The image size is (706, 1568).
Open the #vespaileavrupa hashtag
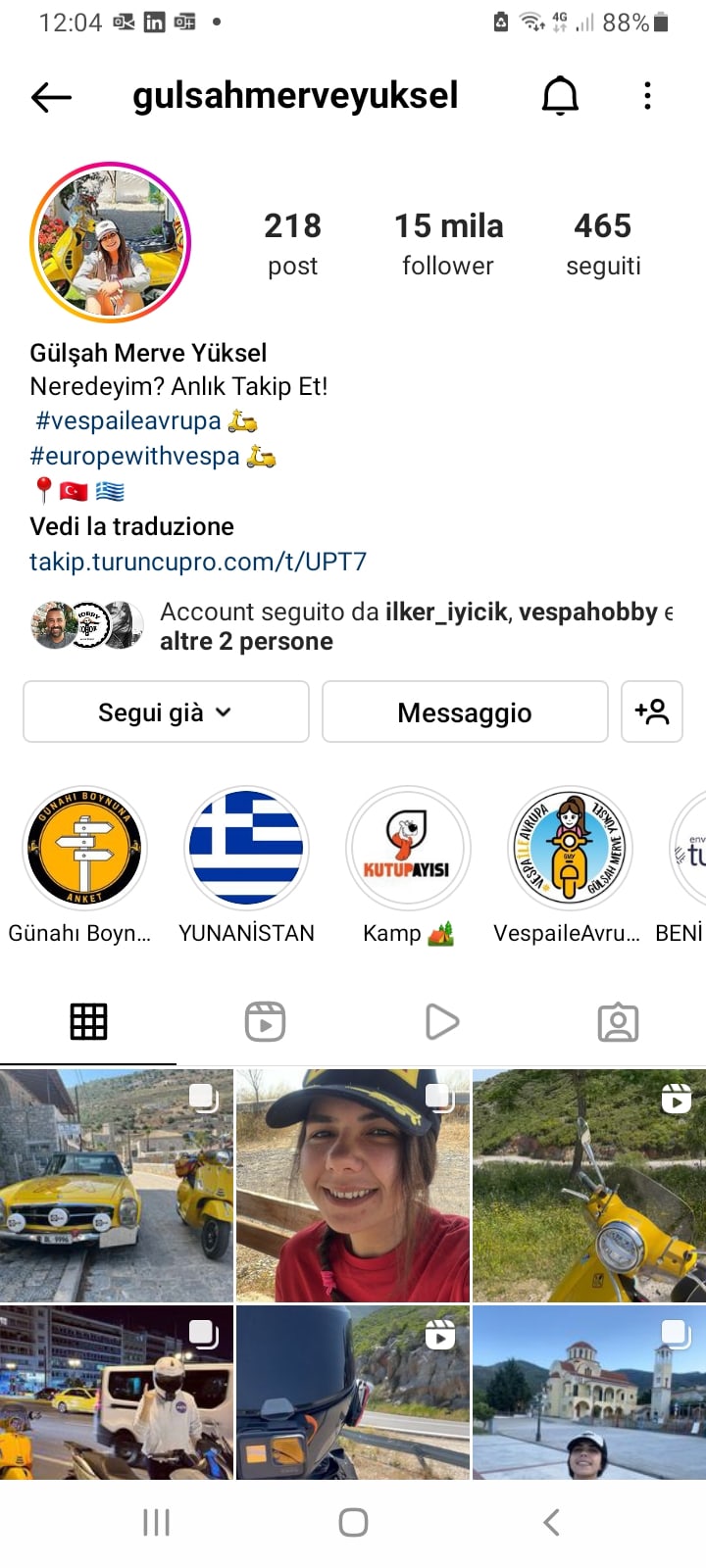point(128,420)
